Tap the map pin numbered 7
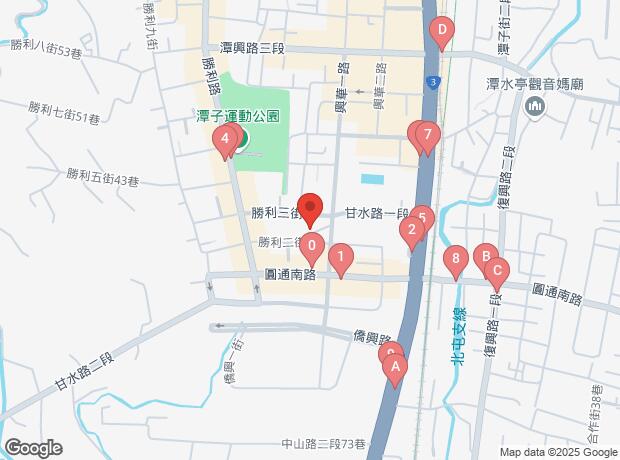 [x=428, y=134]
